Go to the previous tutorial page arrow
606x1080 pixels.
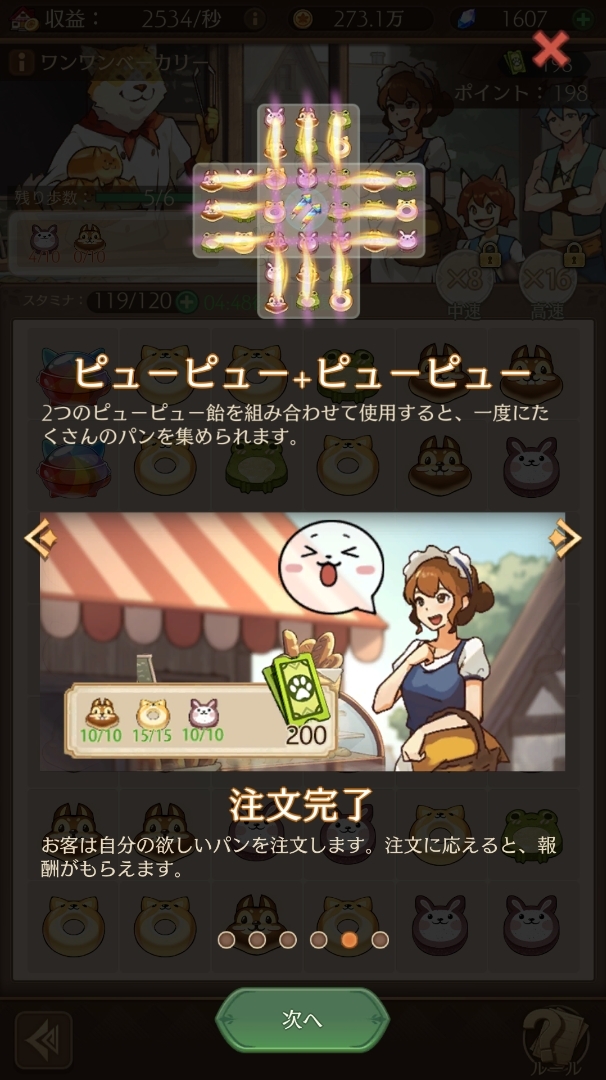pyautogui.click(x=40, y=540)
